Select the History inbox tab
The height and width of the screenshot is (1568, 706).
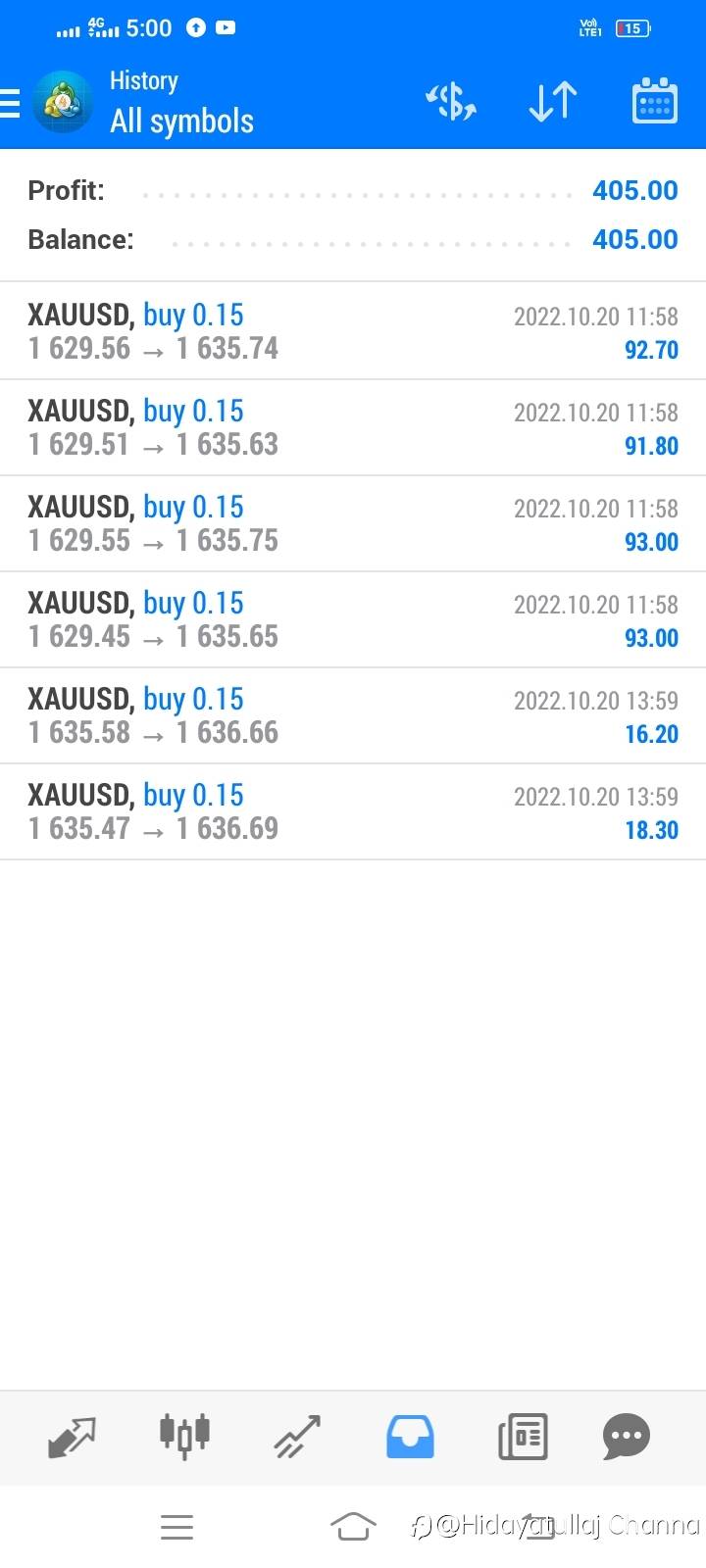pyautogui.click(x=410, y=1437)
